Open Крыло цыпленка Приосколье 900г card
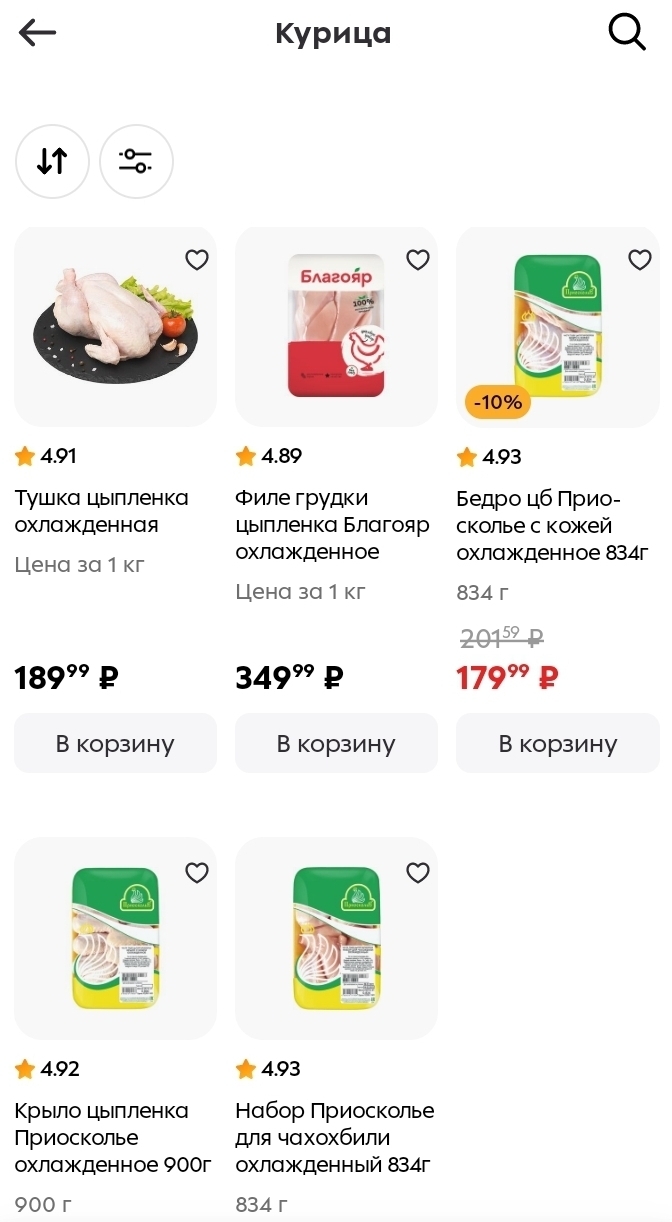Image resolution: width=672 pixels, height=1222 pixels. tap(115, 940)
